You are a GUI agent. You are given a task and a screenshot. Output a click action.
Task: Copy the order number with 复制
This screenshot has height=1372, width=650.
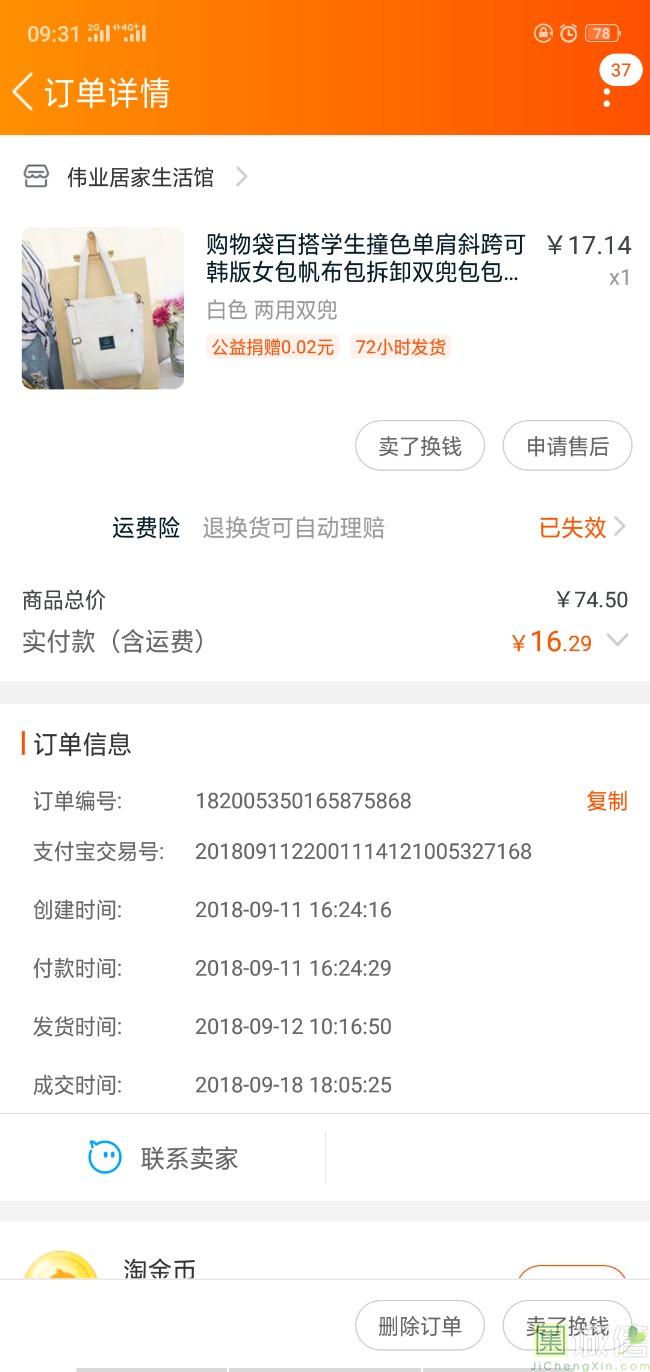coord(606,801)
